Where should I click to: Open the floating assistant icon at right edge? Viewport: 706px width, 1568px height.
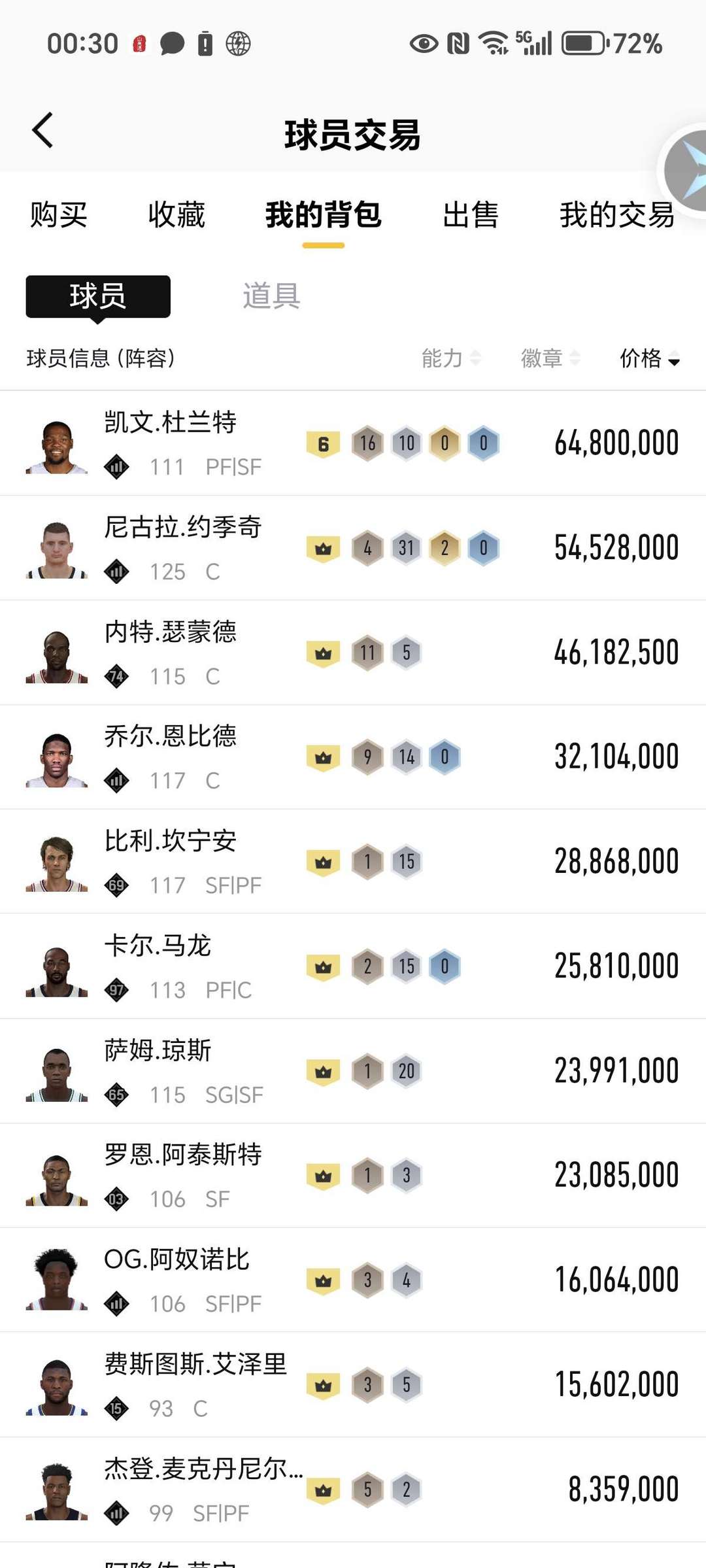click(x=686, y=170)
